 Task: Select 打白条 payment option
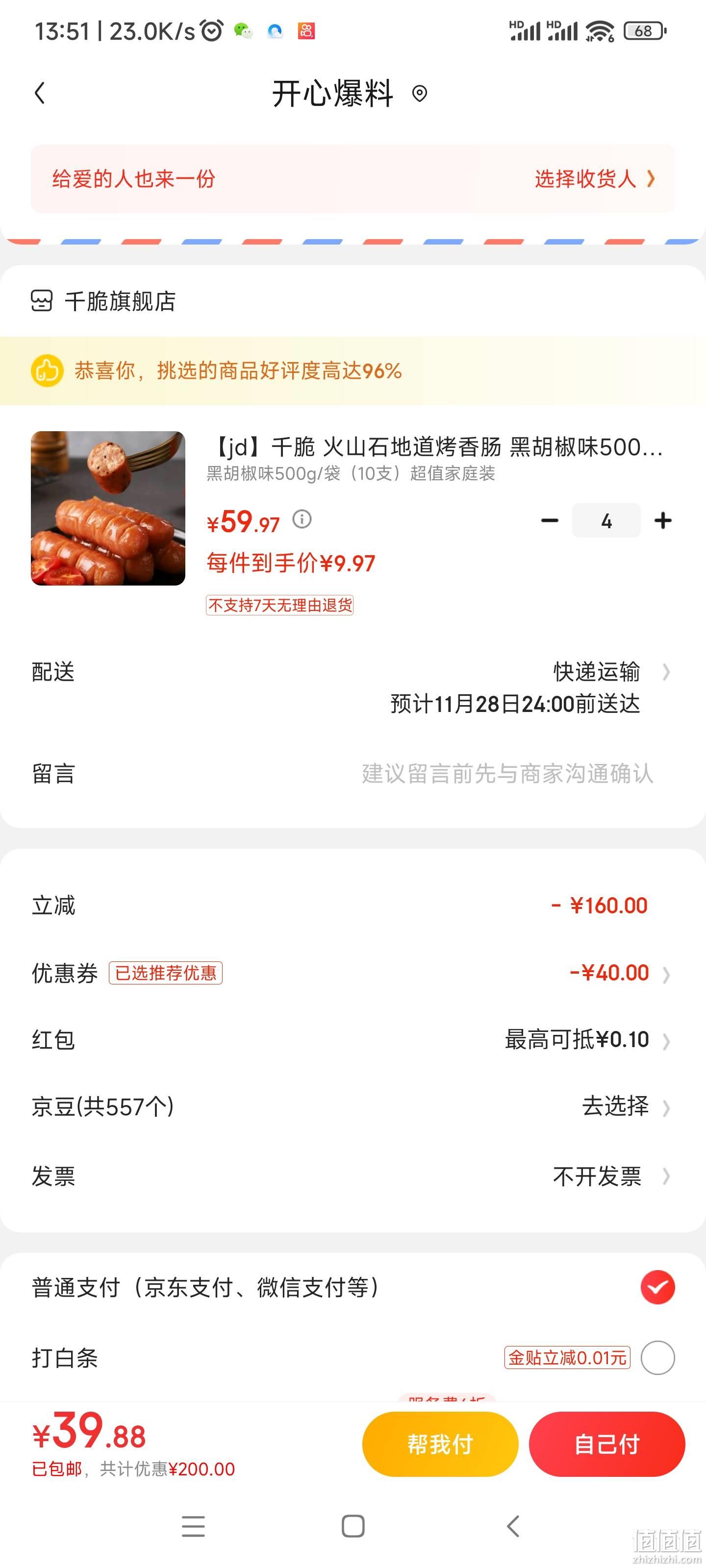[353, 1358]
